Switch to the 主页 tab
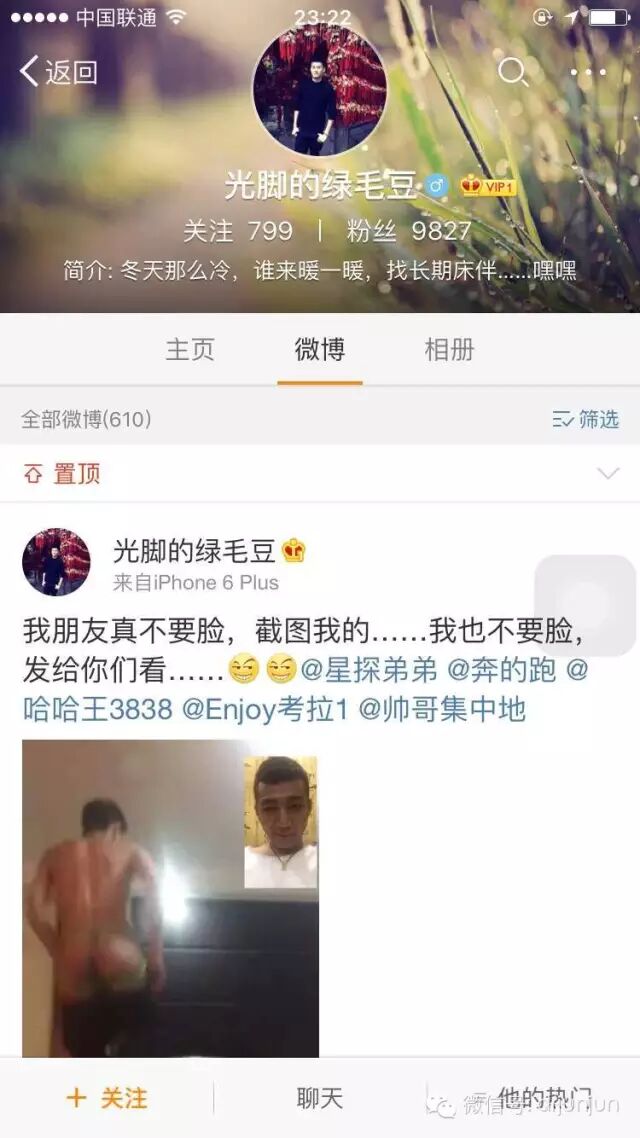This screenshot has width=640, height=1138. [190, 349]
